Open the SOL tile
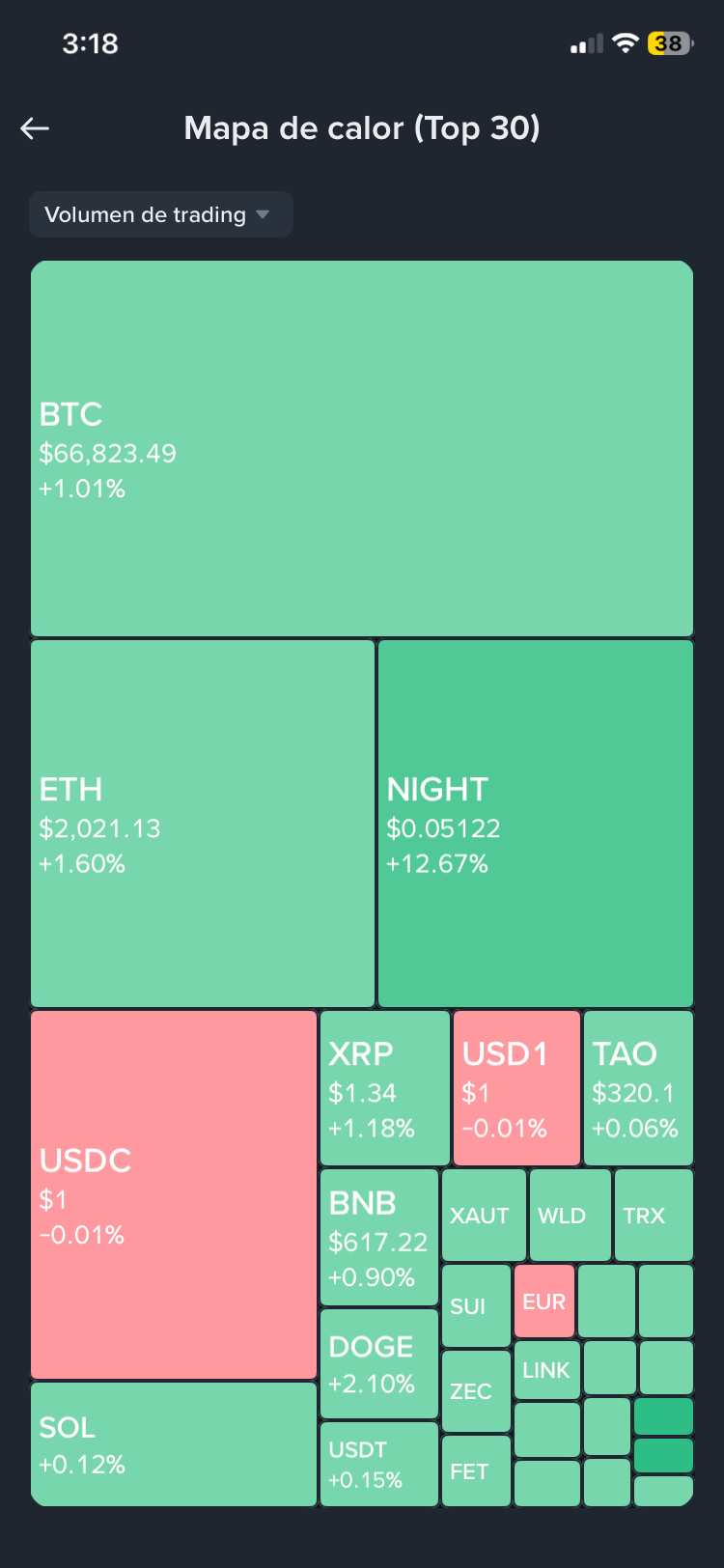The width and height of the screenshot is (724, 1568). 174,1443
